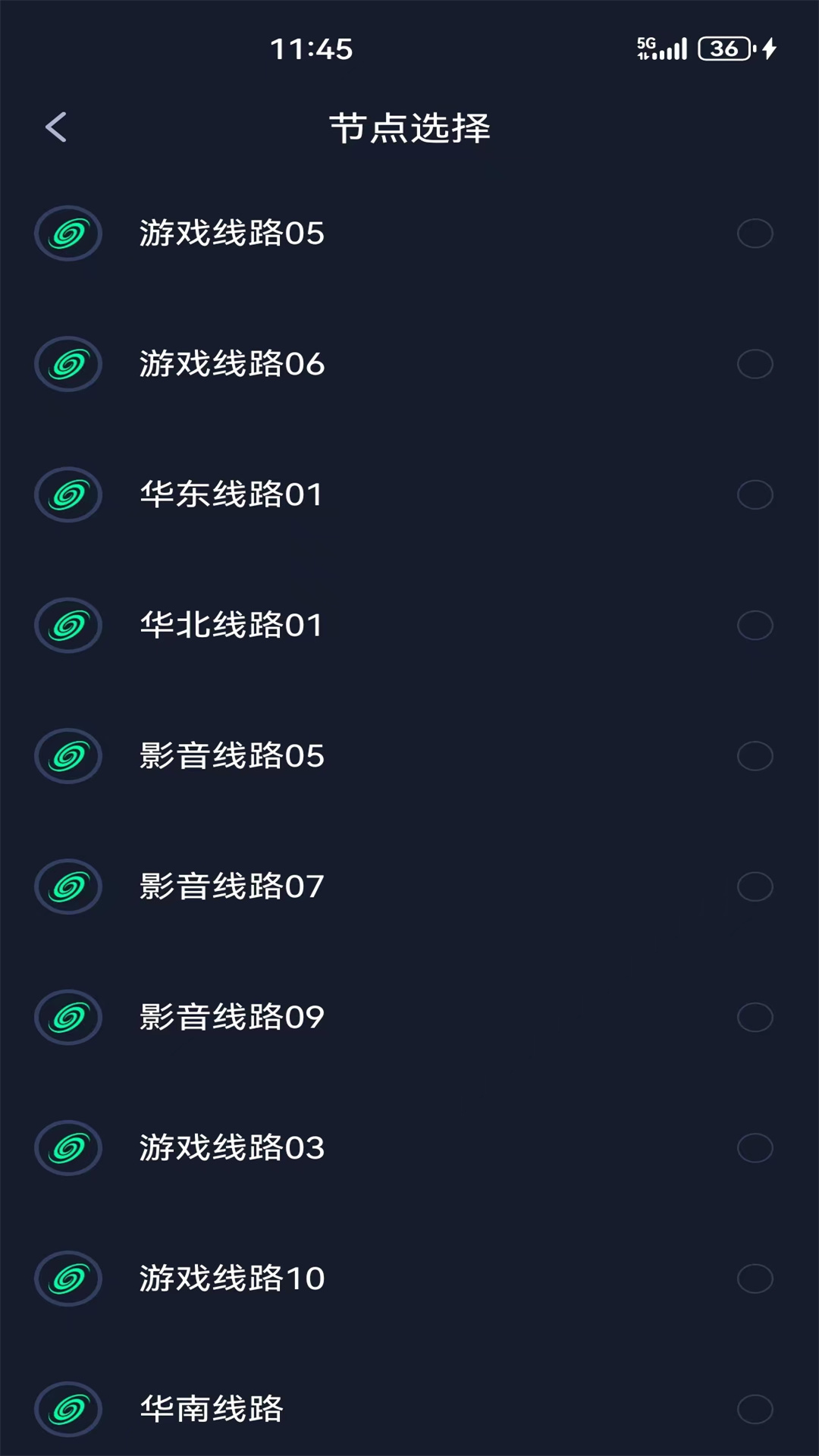
Task: Tap the 节点选择 page title
Action: point(409,127)
